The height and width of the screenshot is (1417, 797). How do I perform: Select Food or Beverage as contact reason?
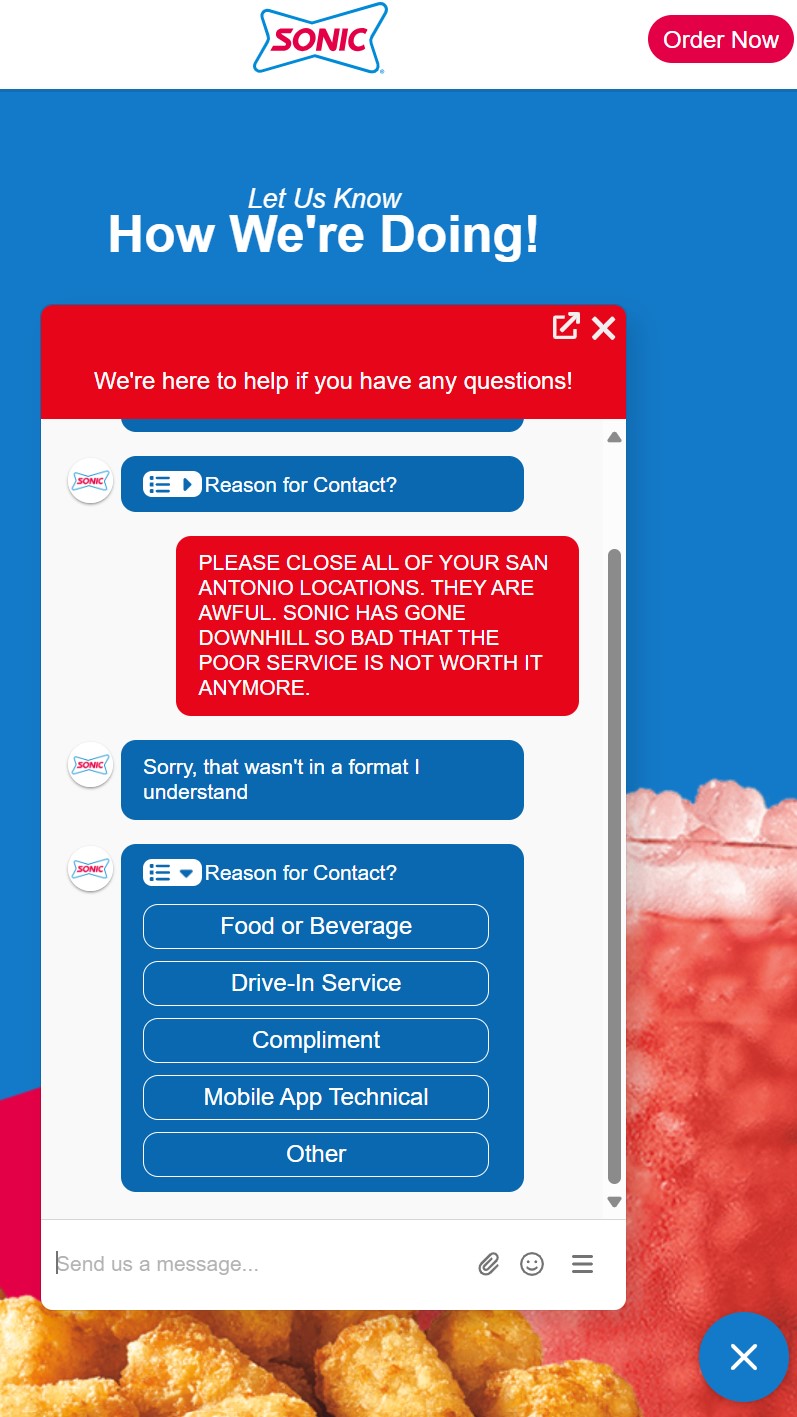316,926
